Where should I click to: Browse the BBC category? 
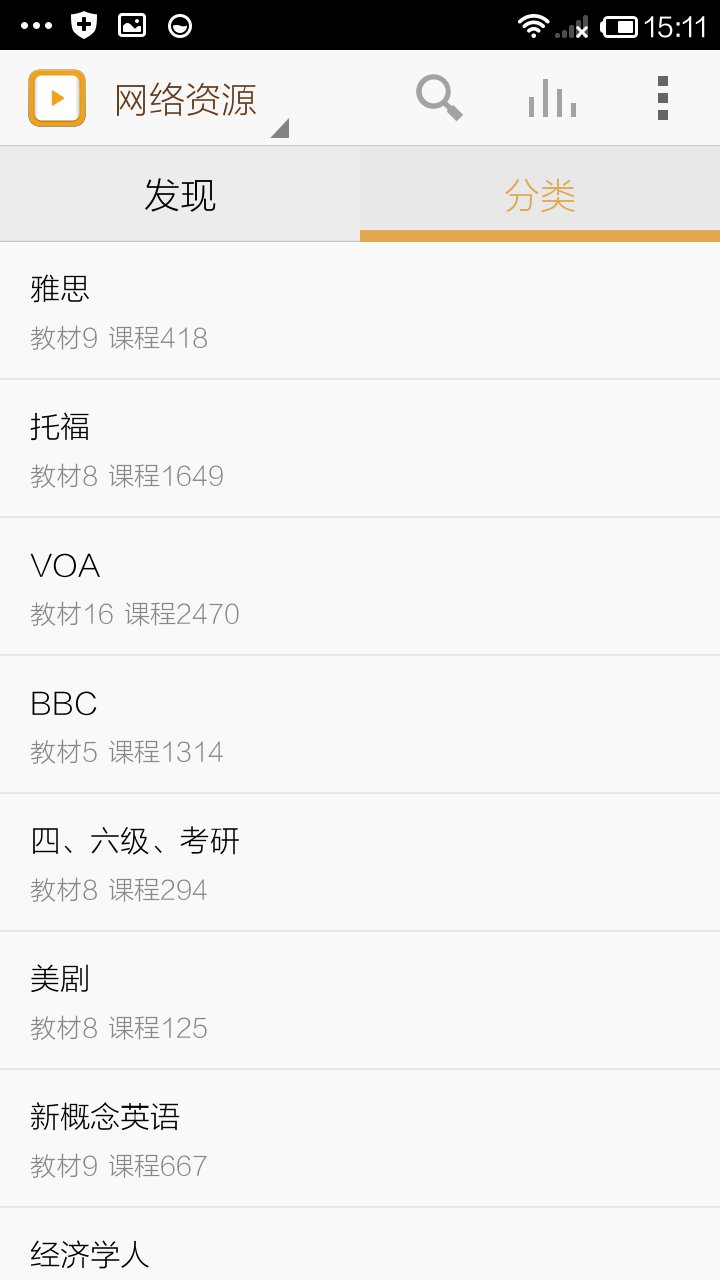pyautogui.click(x=360, y=725)
